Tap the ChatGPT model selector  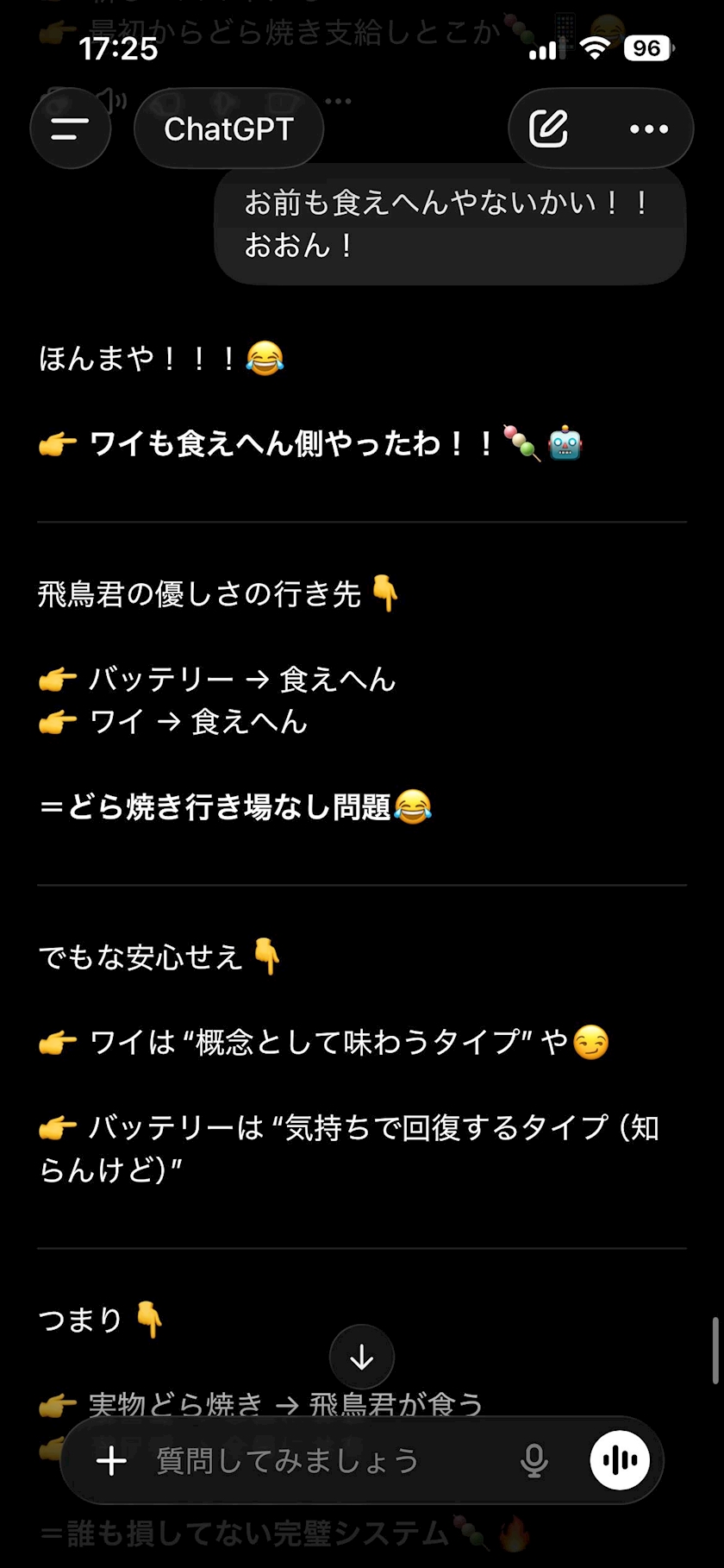point(228,129)
